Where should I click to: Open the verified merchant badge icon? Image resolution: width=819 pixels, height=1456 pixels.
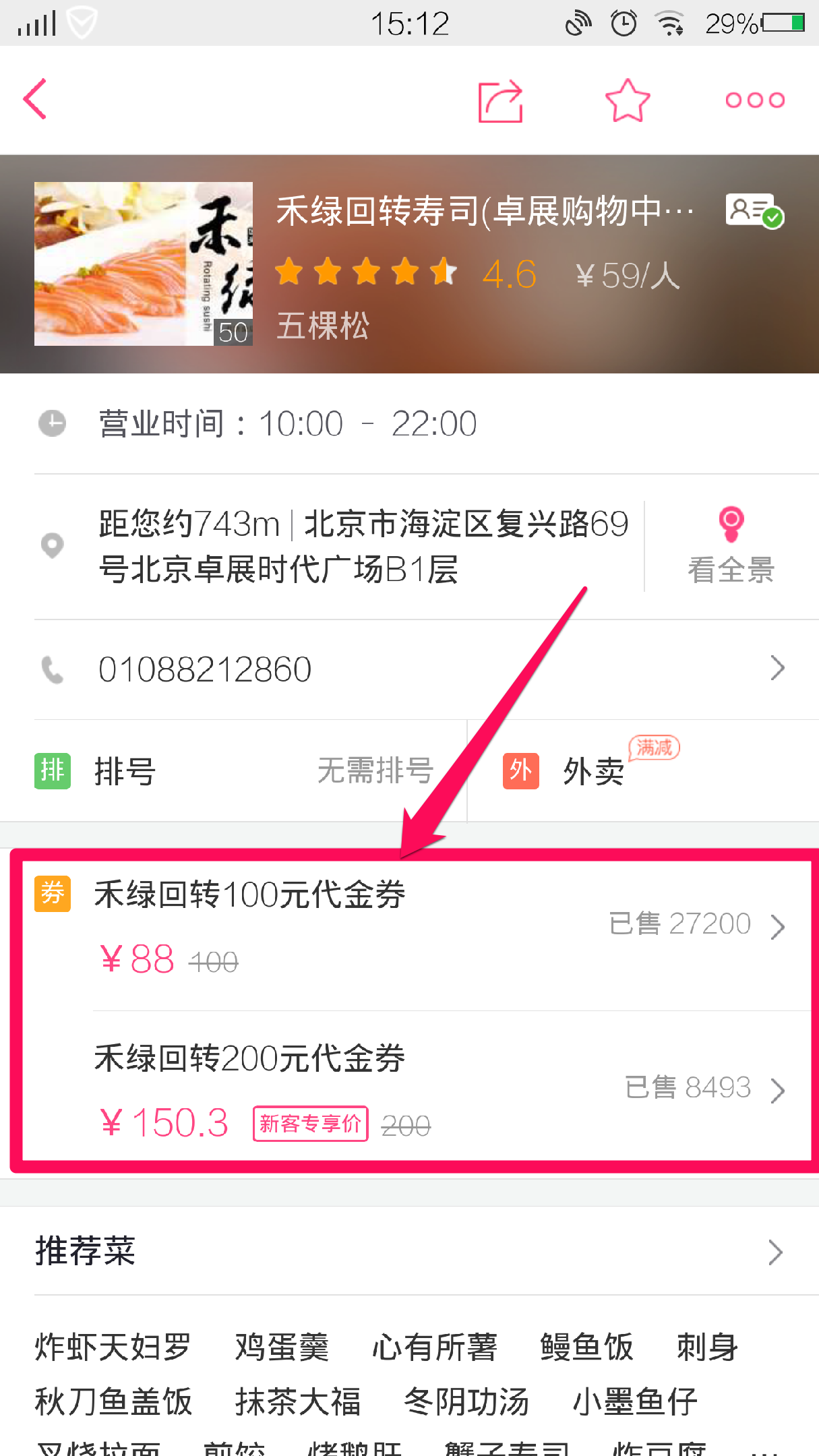tap(754, 212)
